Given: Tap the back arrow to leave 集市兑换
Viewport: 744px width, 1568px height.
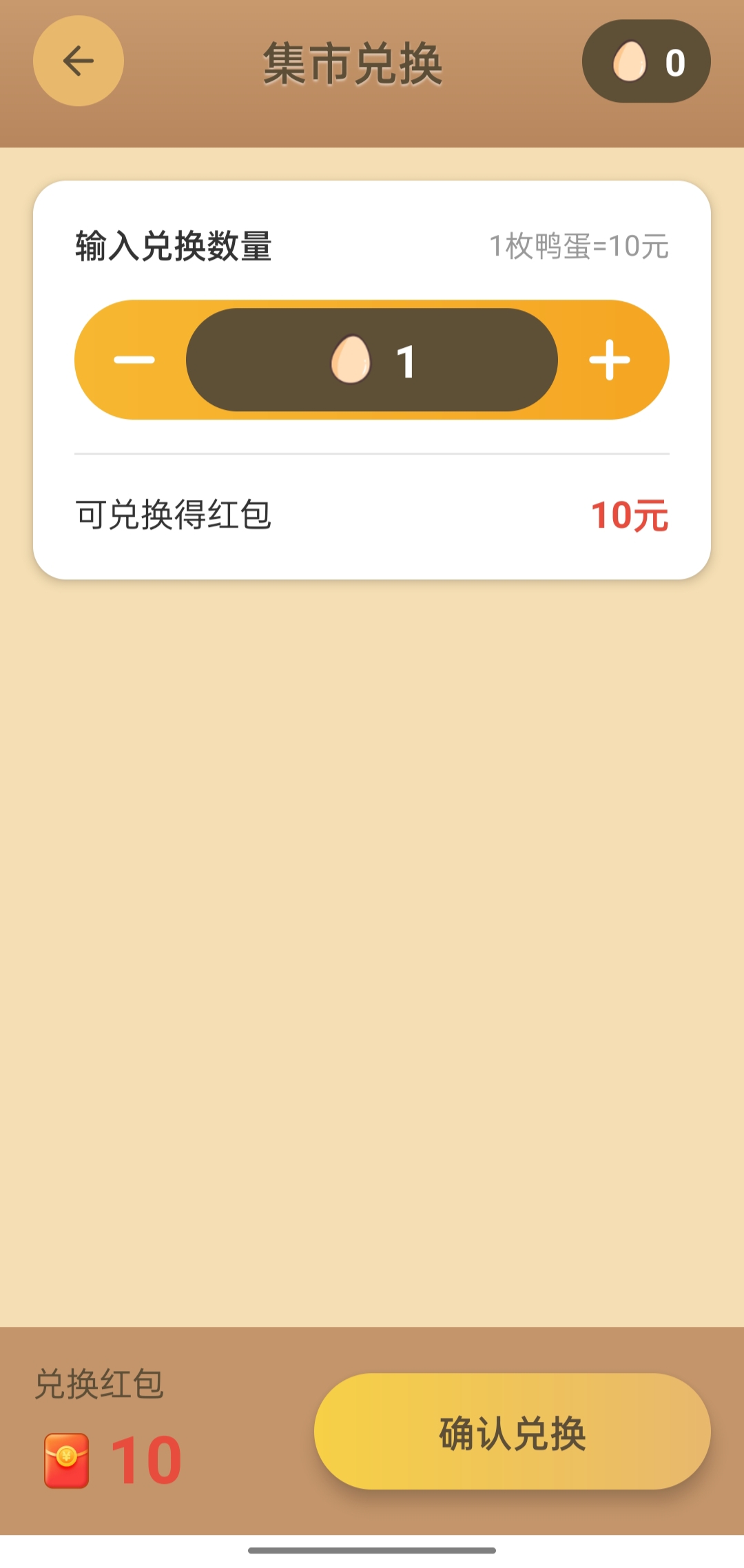Looking at the screenshot, I should point(78,61).
